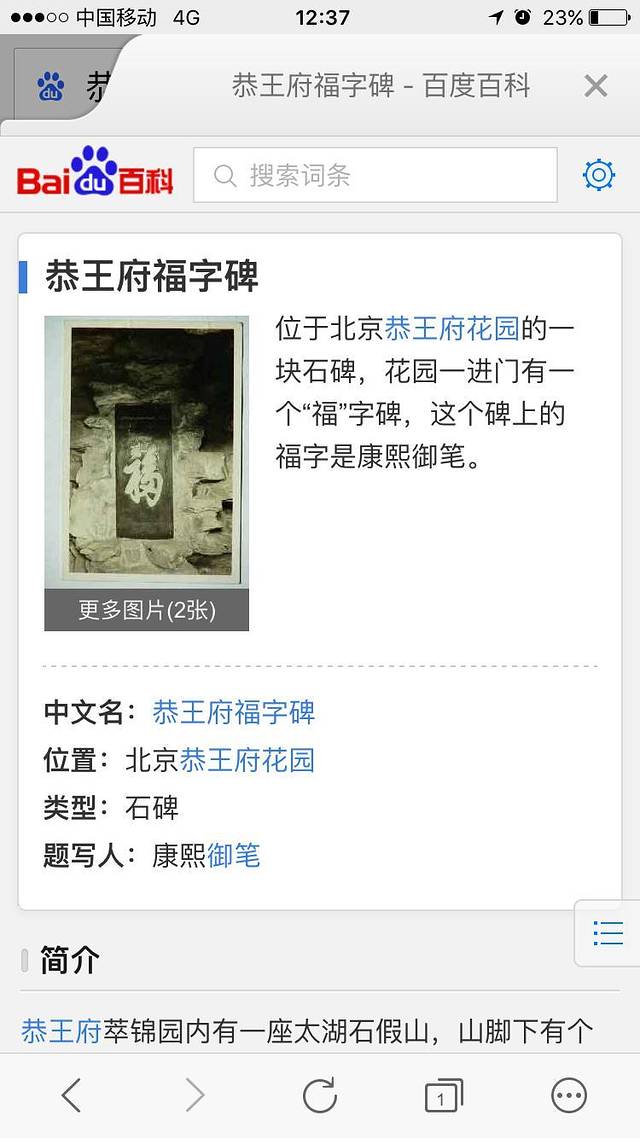Image resolution: width=640 pixels, height=1138 pixels.
Task: Tap the 搜索词条 search field
Action: click(375, 176)
